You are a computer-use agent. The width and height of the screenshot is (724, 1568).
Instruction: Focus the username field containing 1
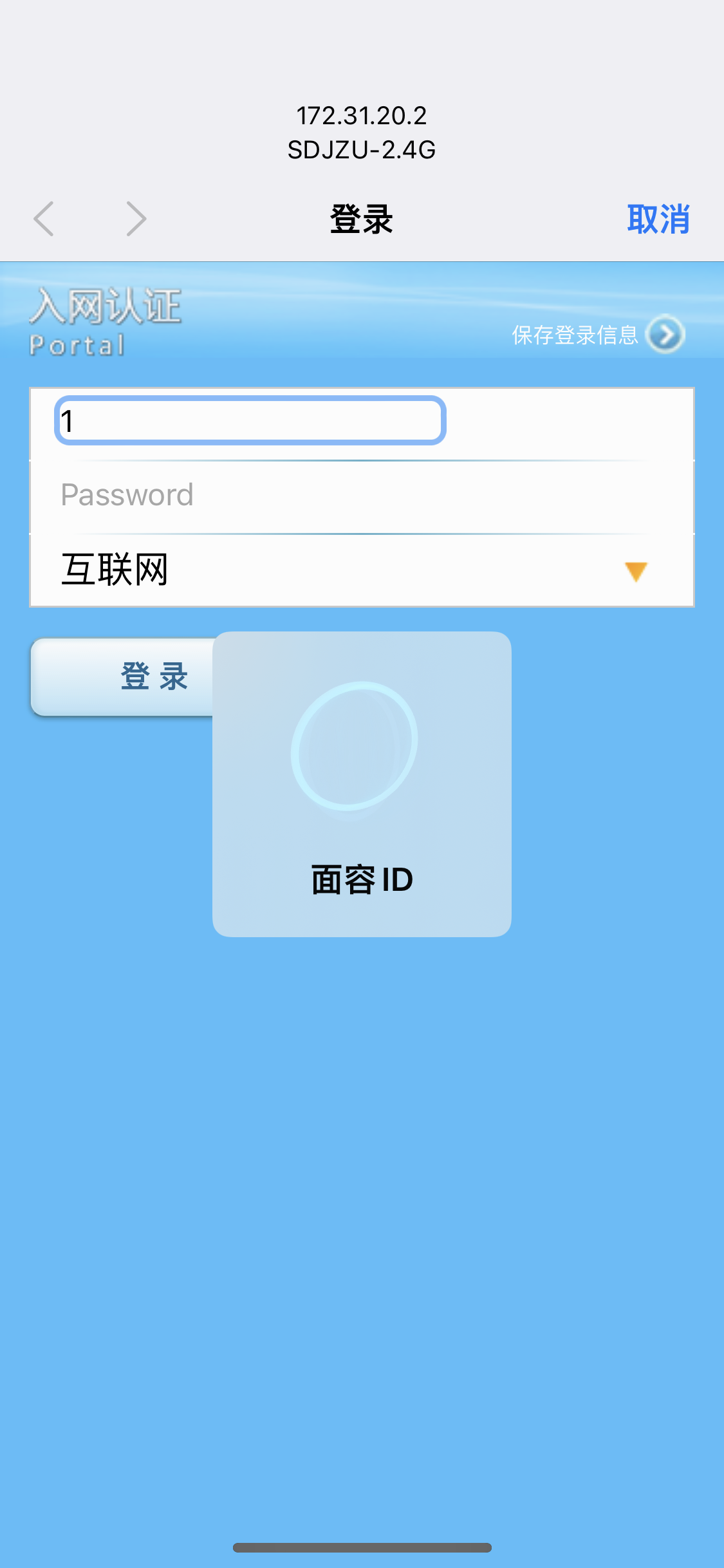tap(250, 421)
